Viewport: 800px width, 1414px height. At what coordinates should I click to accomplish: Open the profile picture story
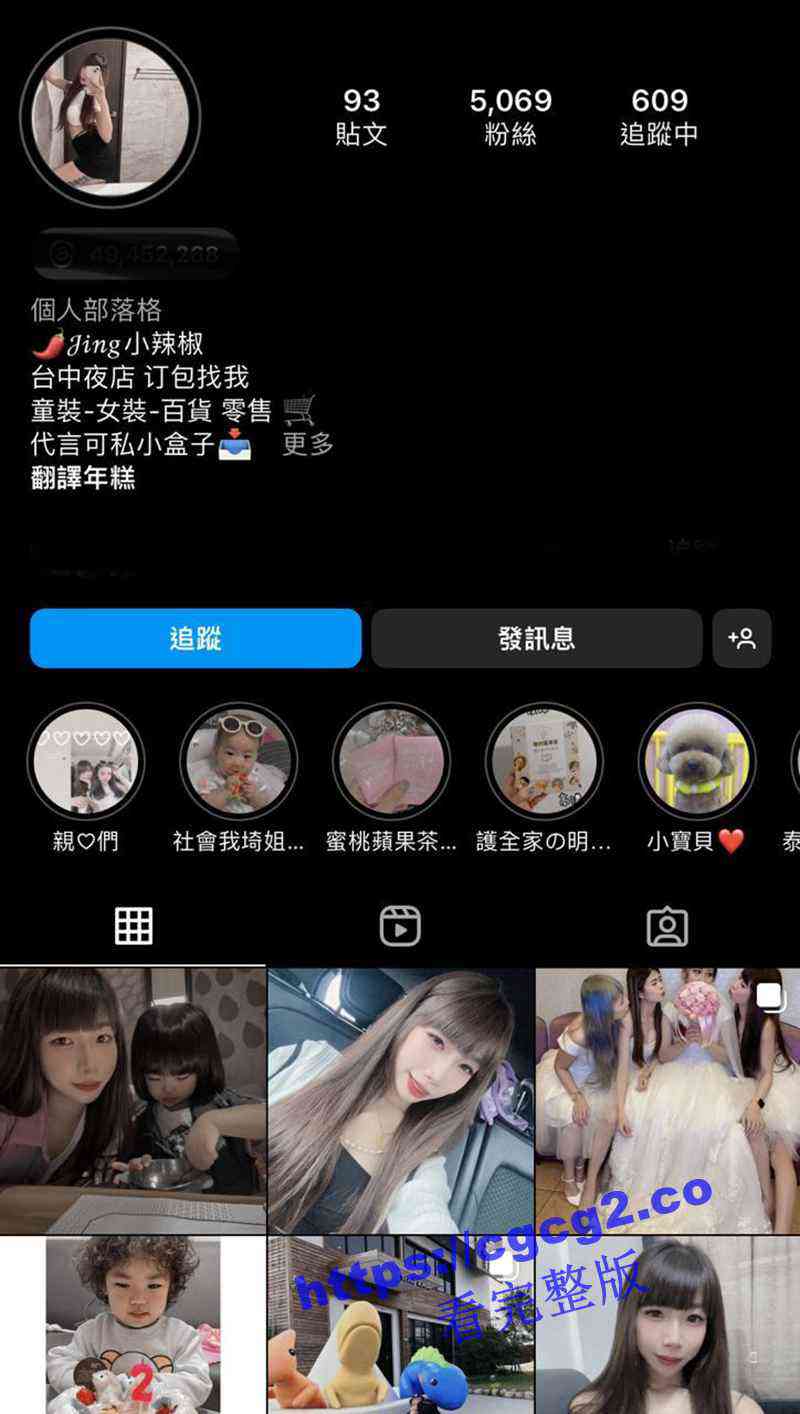[x=110, y=118]
